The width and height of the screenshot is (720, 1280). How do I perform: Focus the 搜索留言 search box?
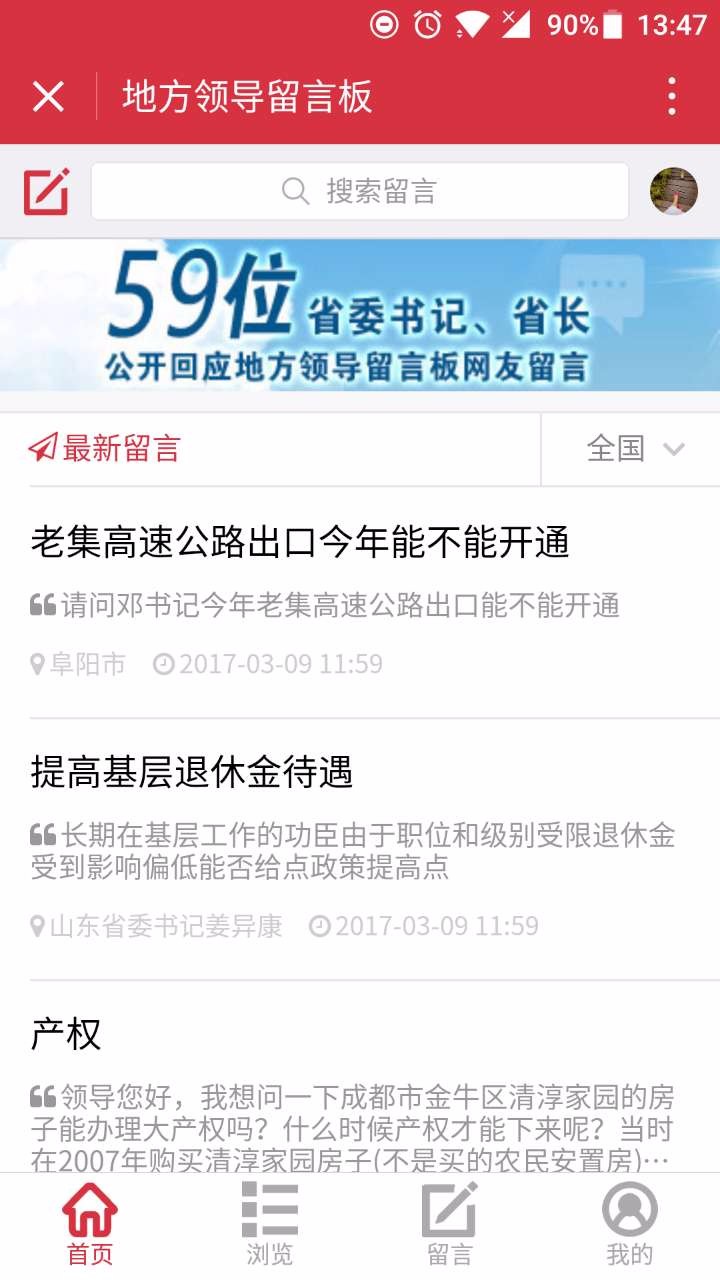click(360, 191)
